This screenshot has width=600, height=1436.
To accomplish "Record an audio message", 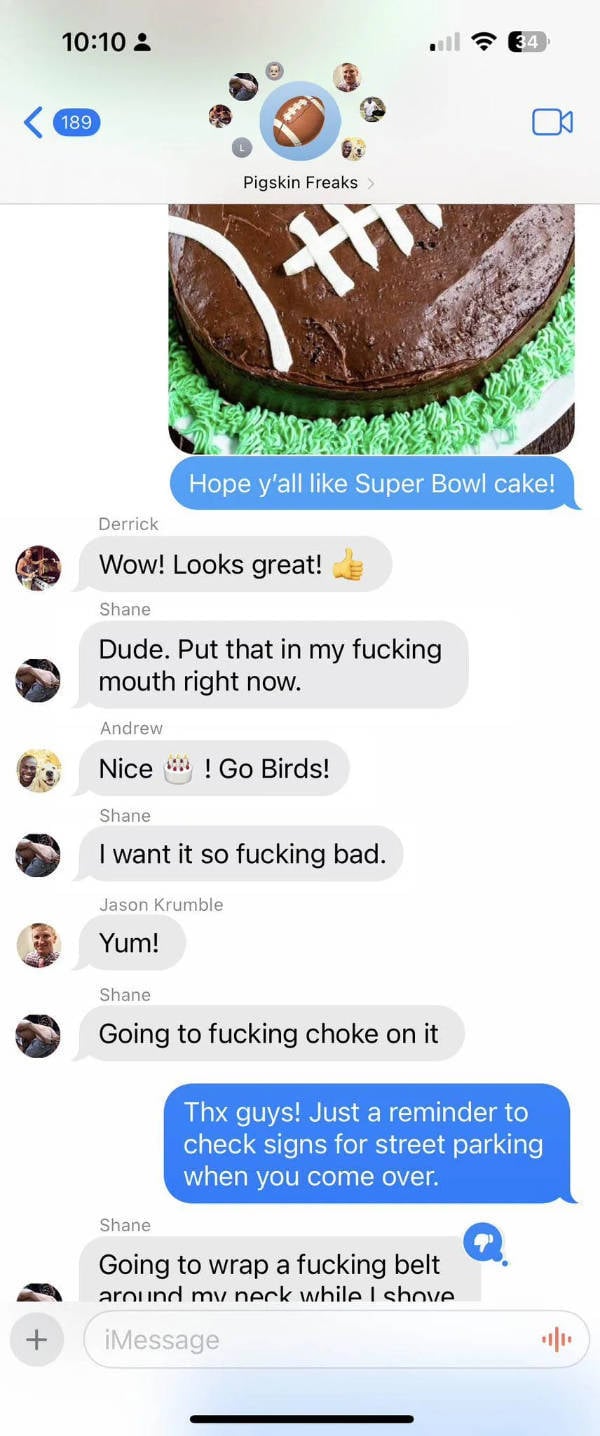I will coord(556,1339).
